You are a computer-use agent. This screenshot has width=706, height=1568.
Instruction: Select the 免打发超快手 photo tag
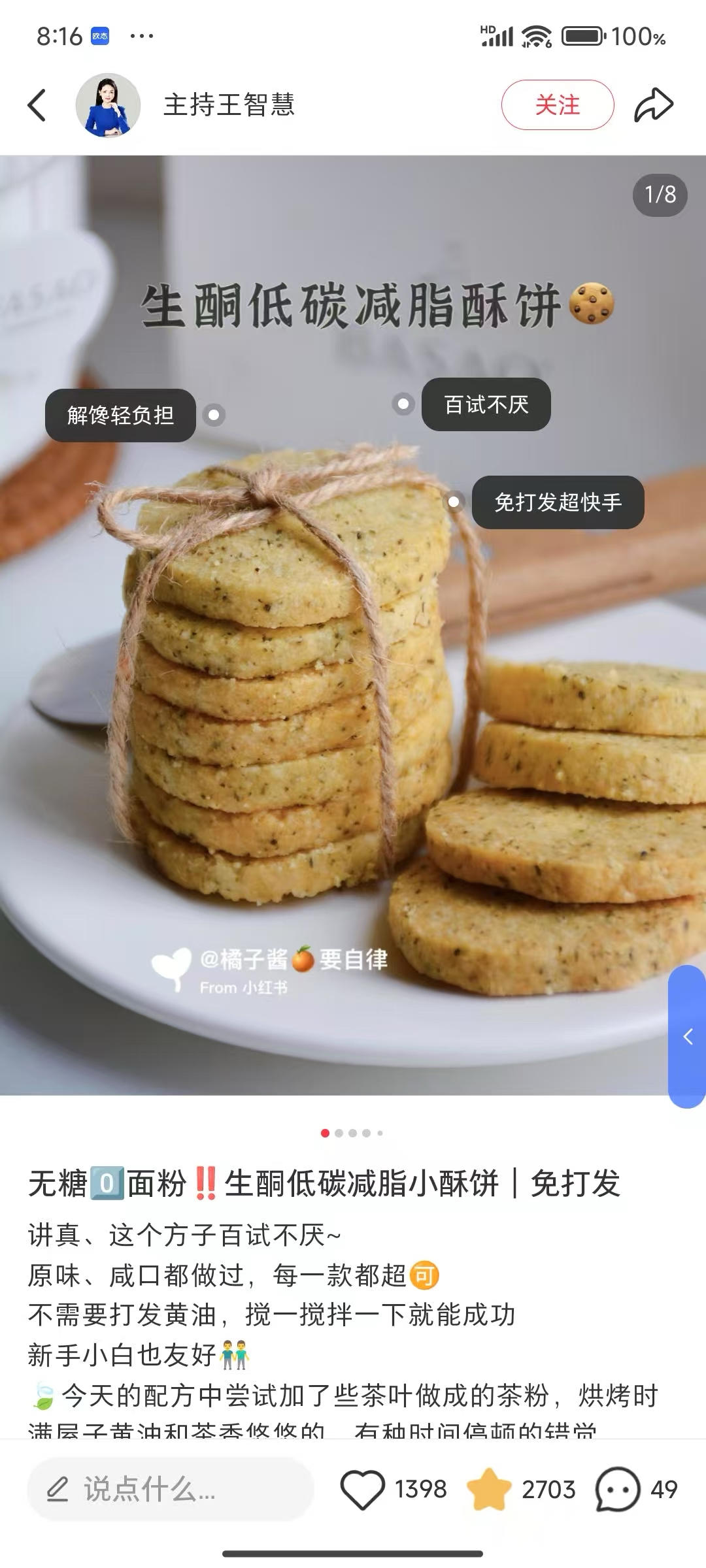558,502
